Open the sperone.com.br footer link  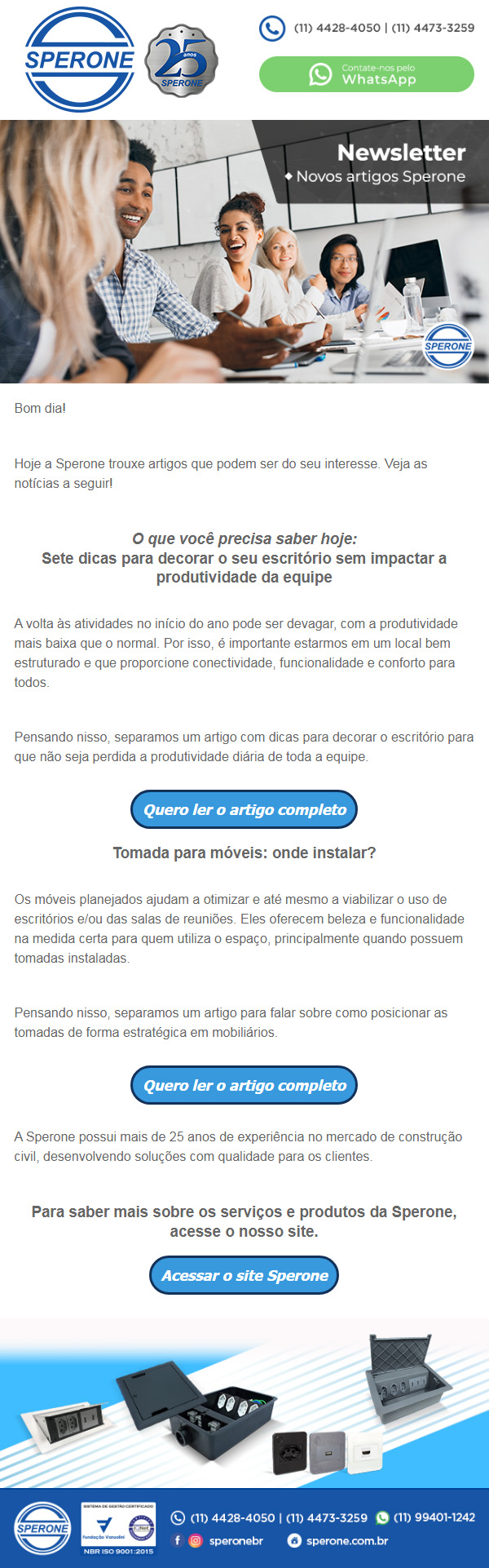[346, 1540]
